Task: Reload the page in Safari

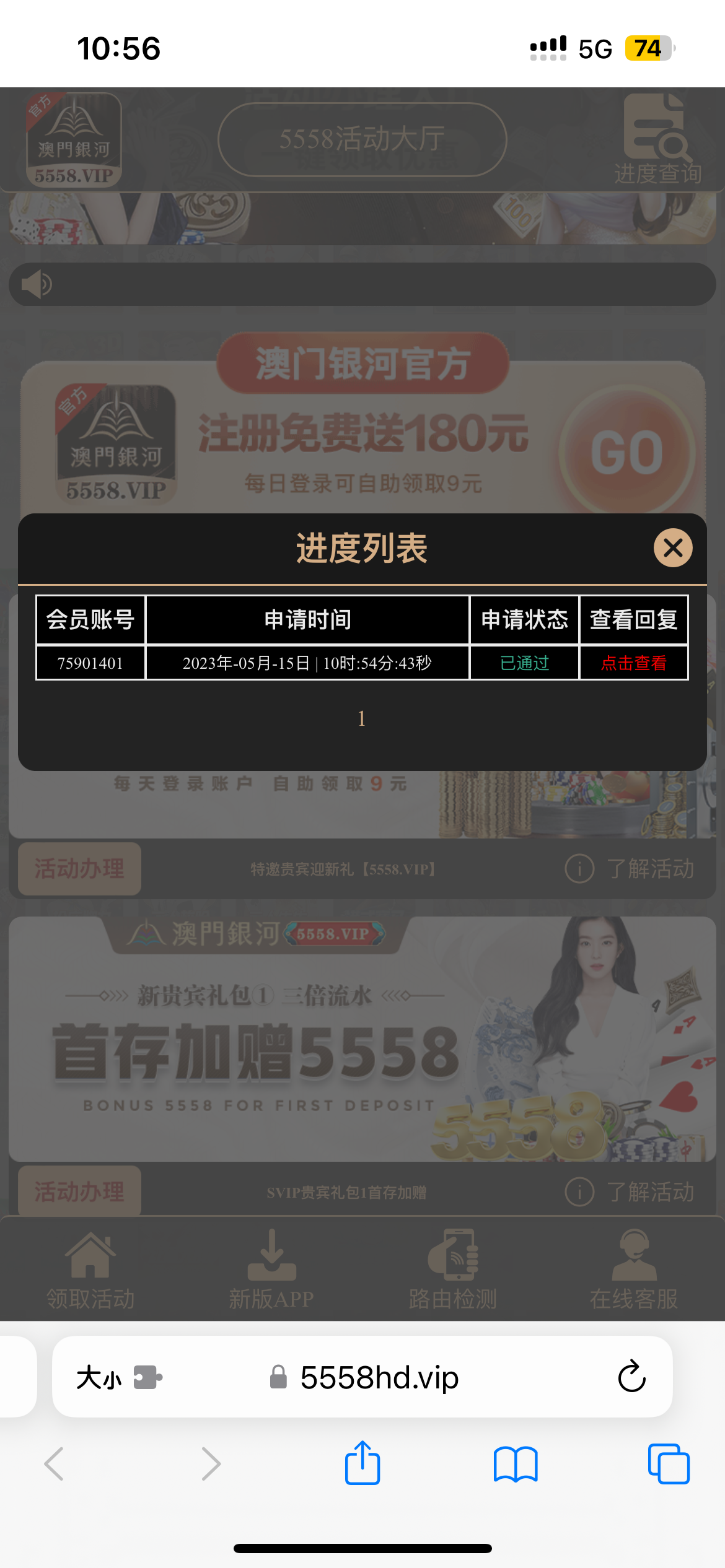Action: pos(631,1377)
